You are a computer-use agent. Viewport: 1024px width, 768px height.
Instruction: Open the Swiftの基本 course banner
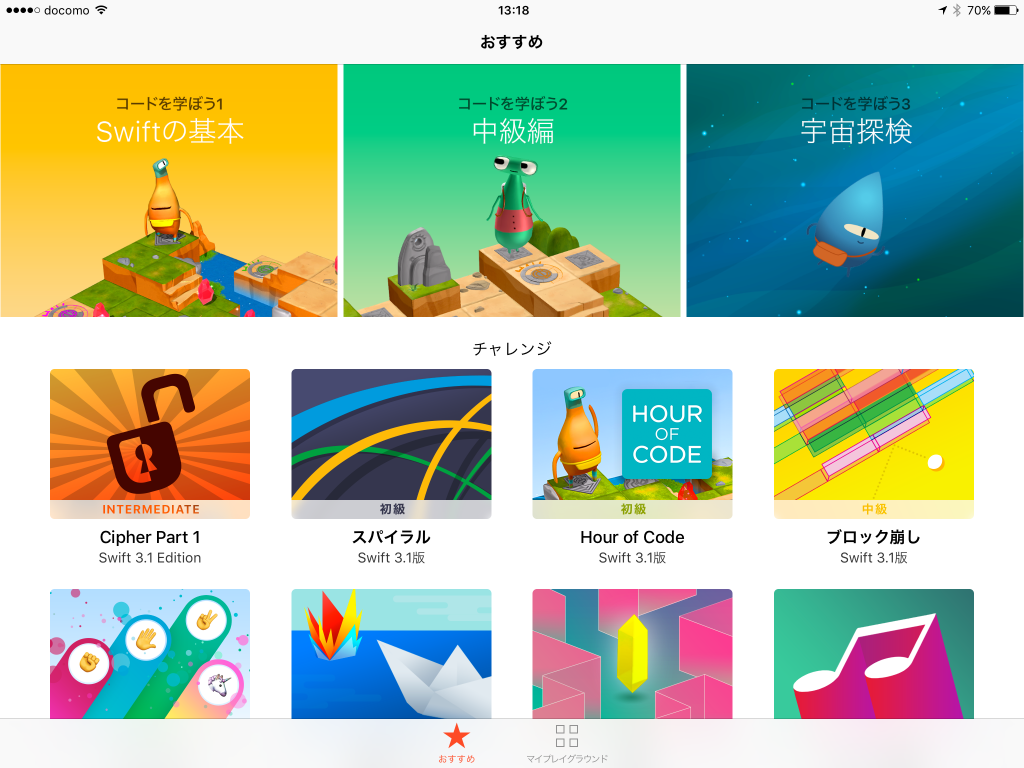click(x=169, y=190)
